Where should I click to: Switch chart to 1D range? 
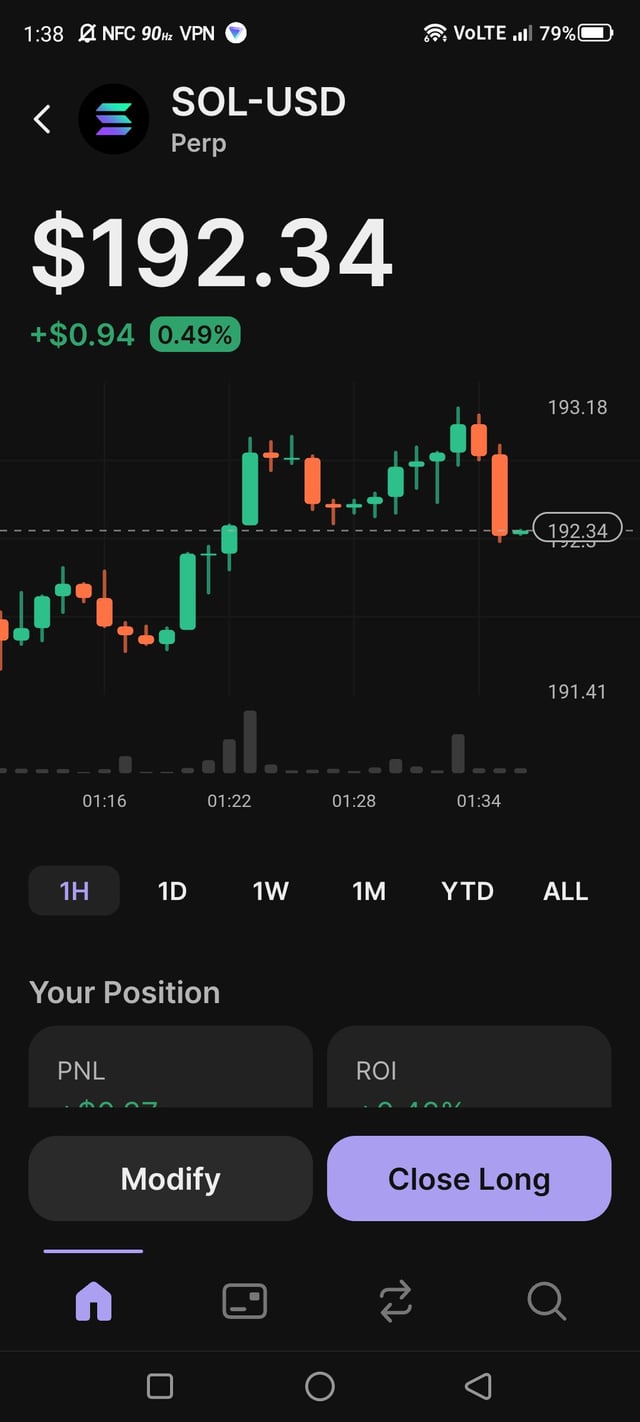[x=172, y=891]
